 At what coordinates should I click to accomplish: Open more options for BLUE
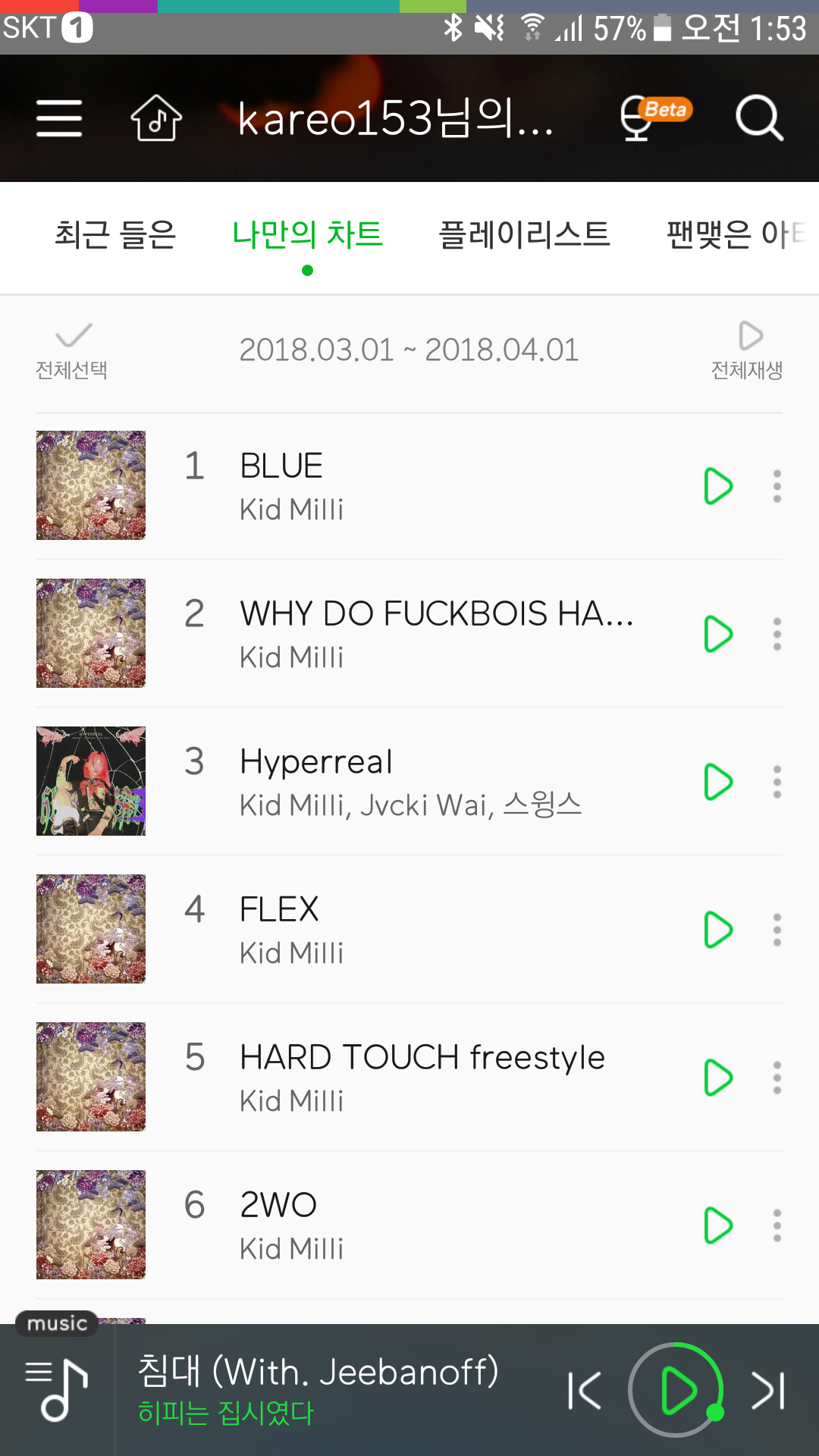[x=777, y=486]
